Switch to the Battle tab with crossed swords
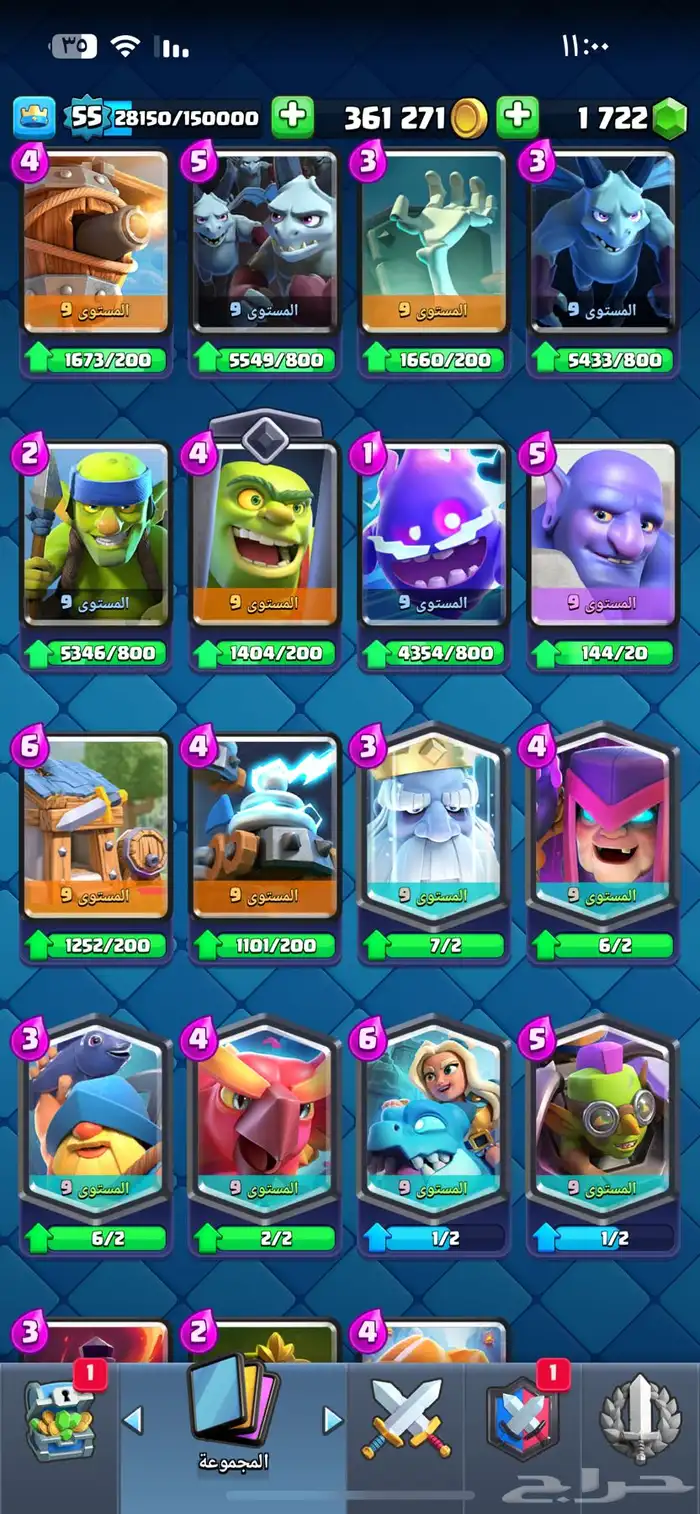 click(x=405, y=1420)
